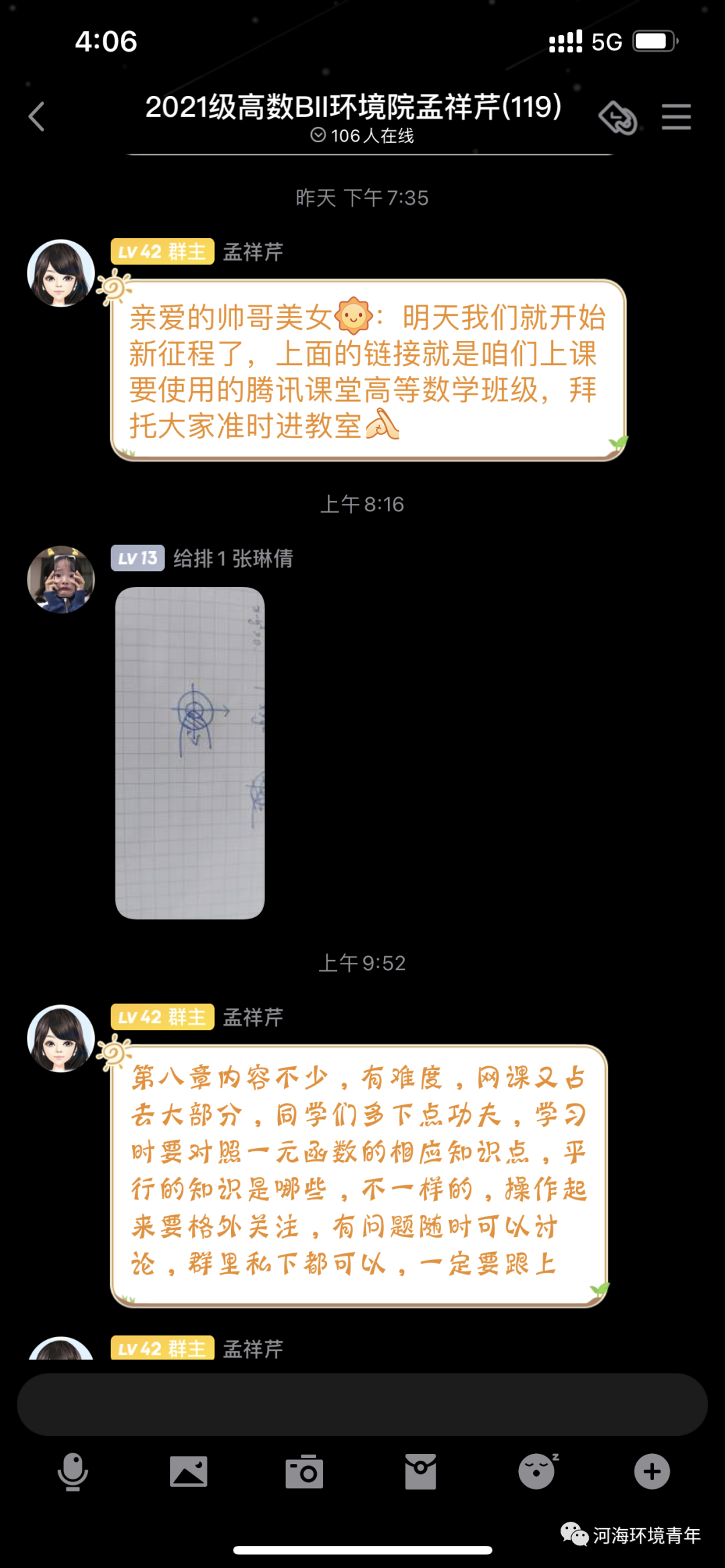Open 张琳倩's avatar profile
Image resolution: width=725 pixels, height=1568 pixels.
click(x=60, y=579)
